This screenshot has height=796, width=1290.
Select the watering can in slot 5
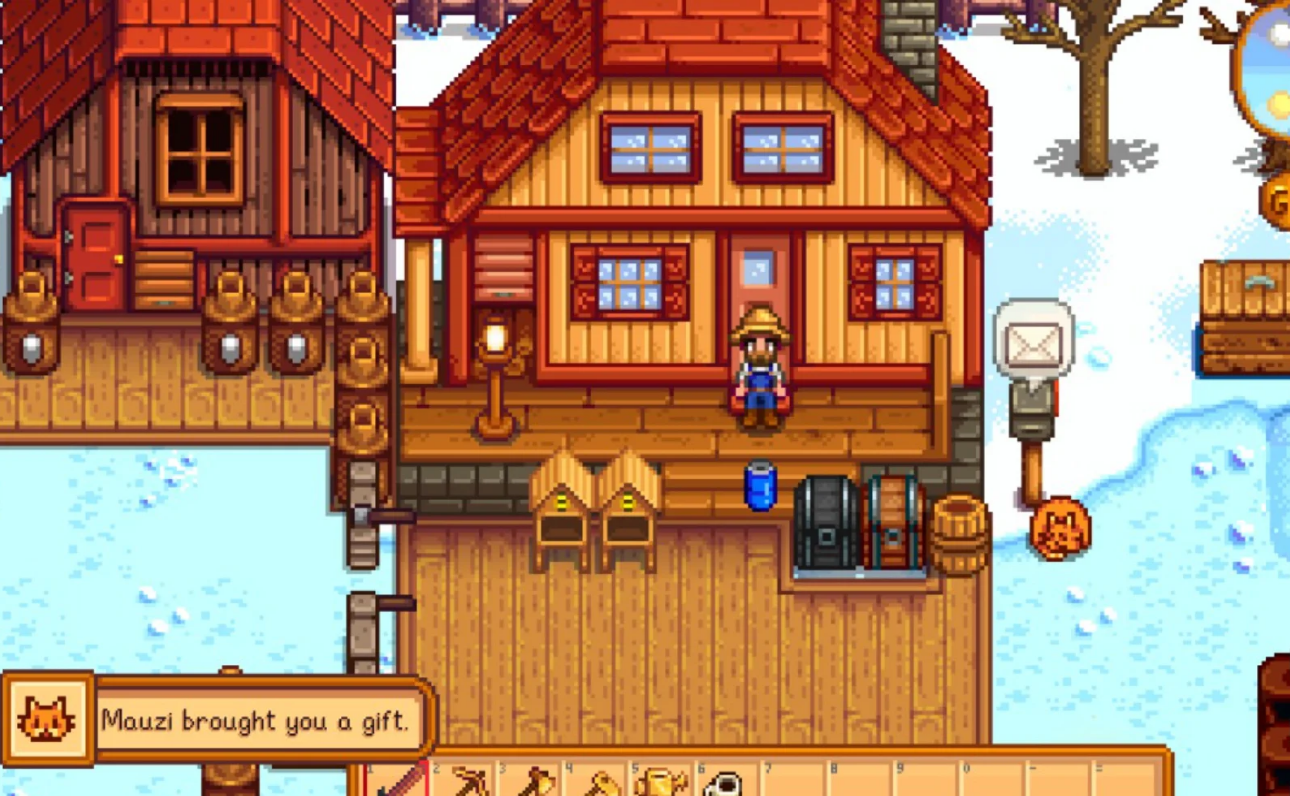point(662,781)
